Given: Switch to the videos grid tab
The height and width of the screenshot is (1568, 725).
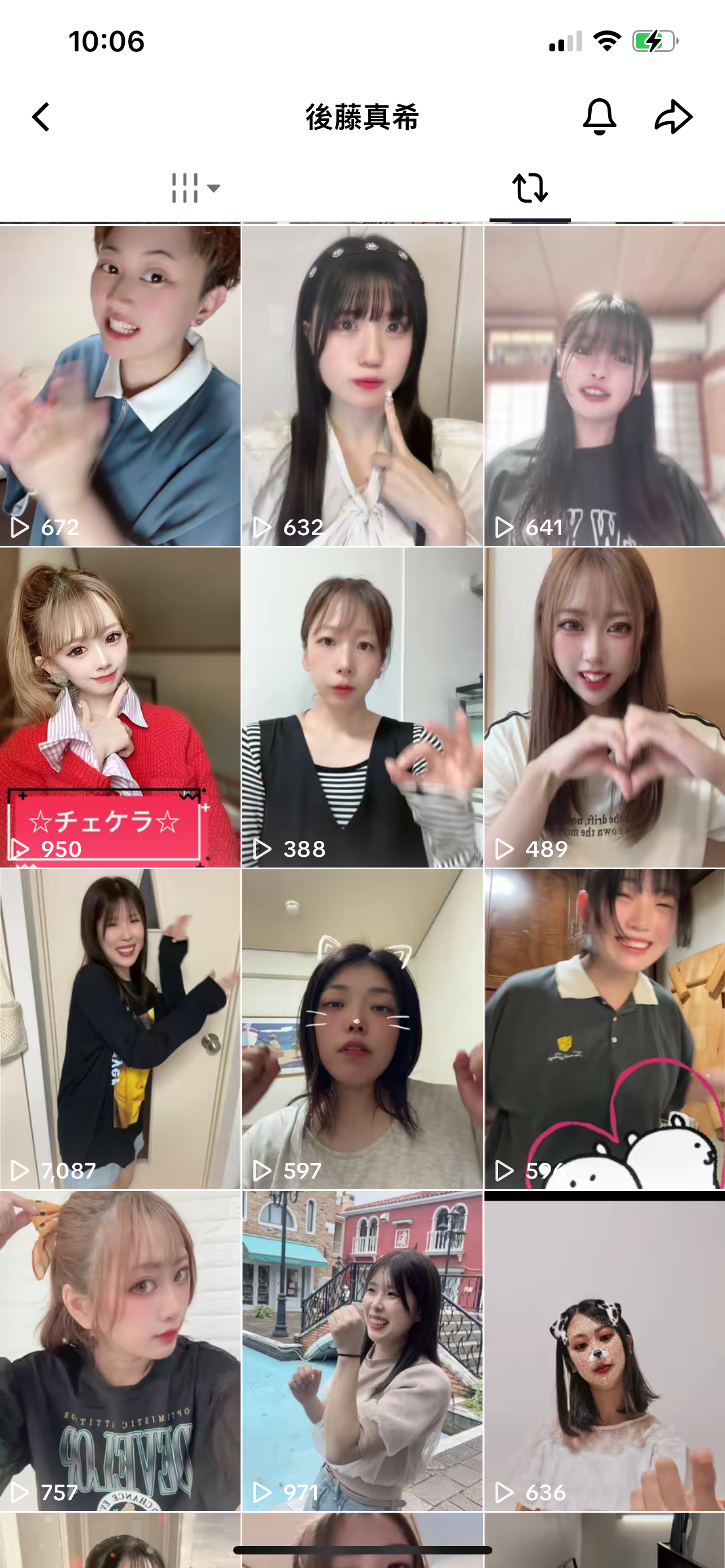Looking at the screenshot, I should click(195, 187).
